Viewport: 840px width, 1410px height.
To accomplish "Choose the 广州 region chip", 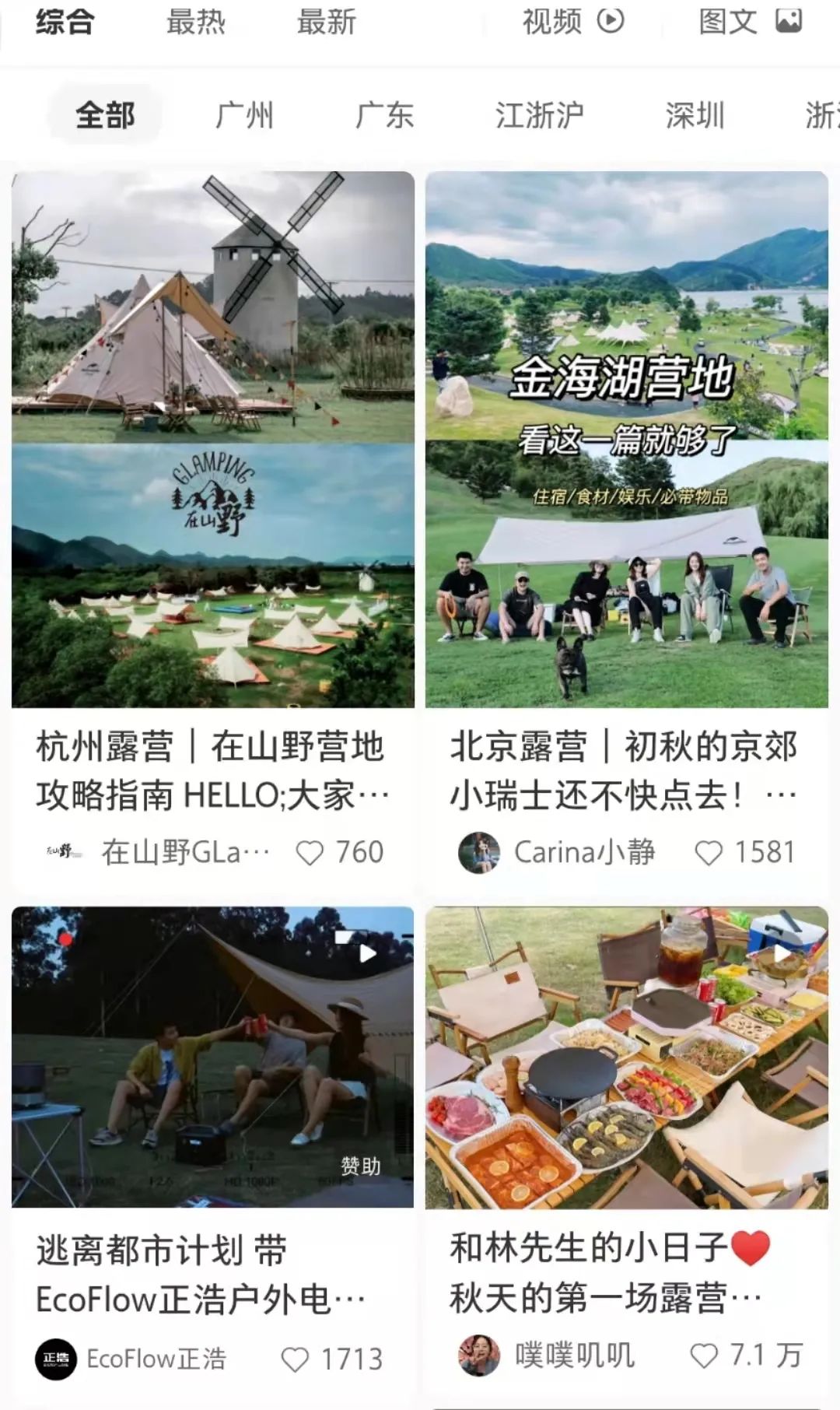I will pyautogui.click(x=244, y=115).
